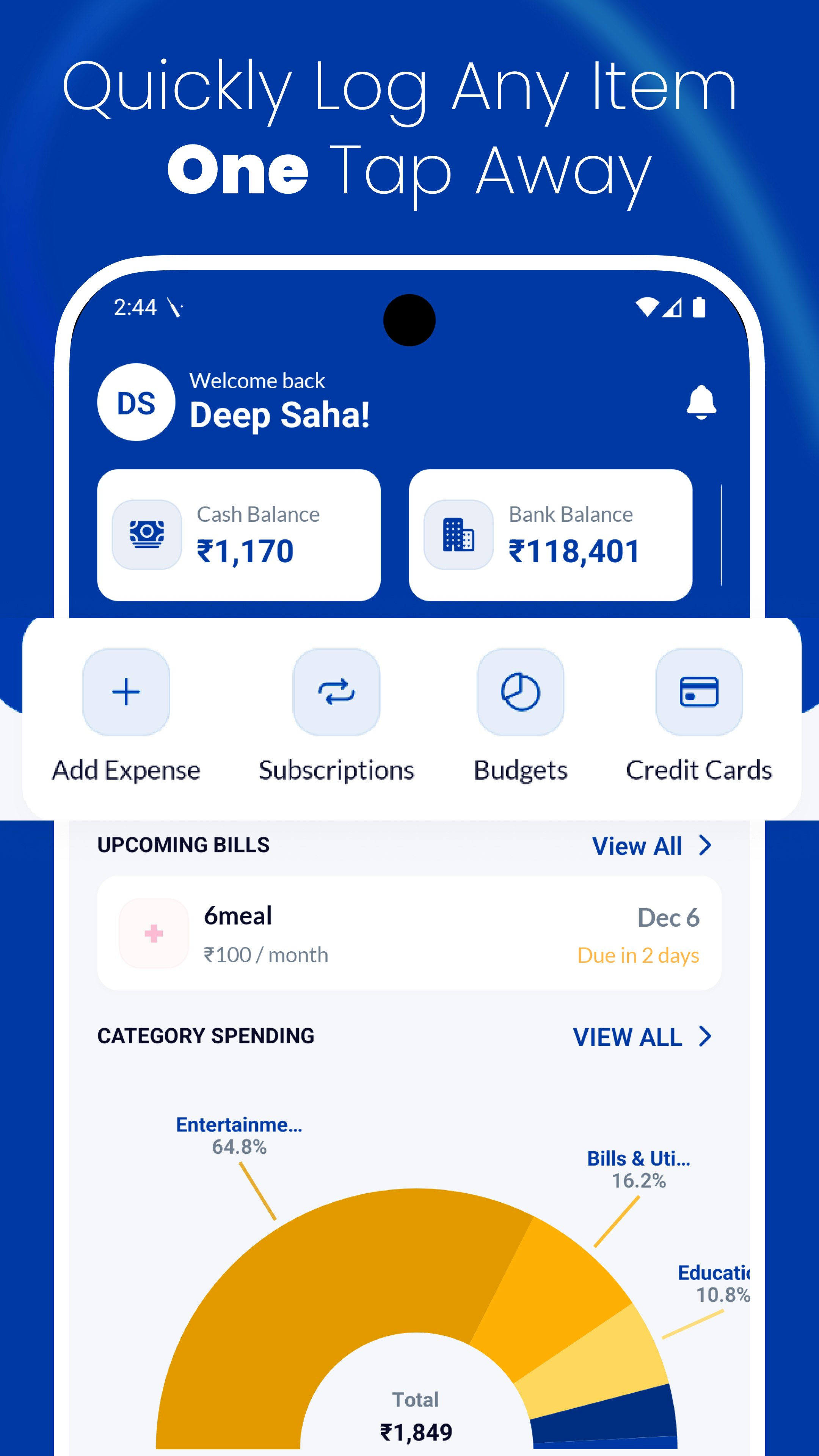Open the Due in 2 days bill details
The width and height of the screenshot is (819, 1456).
tap(637, 955)
